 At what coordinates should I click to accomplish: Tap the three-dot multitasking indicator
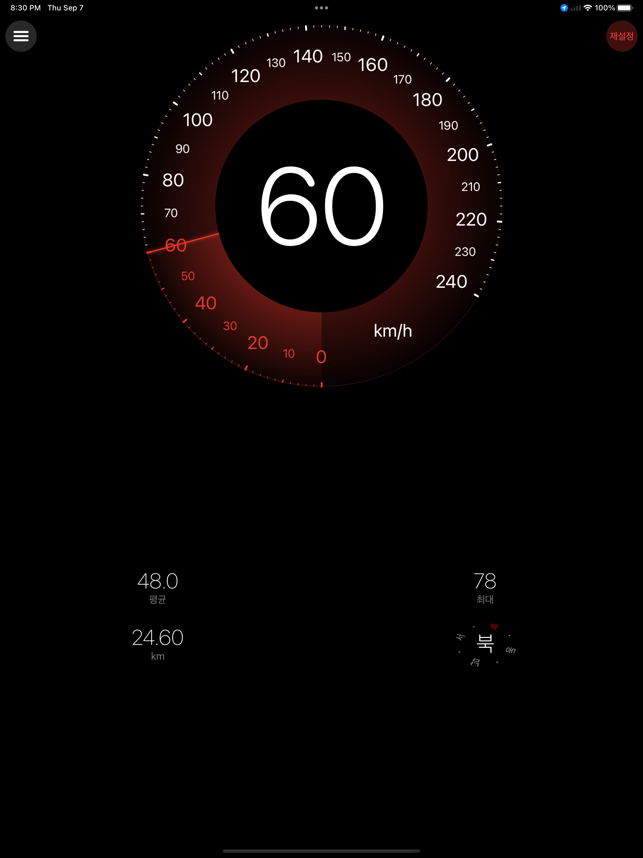tap(321, 8)
